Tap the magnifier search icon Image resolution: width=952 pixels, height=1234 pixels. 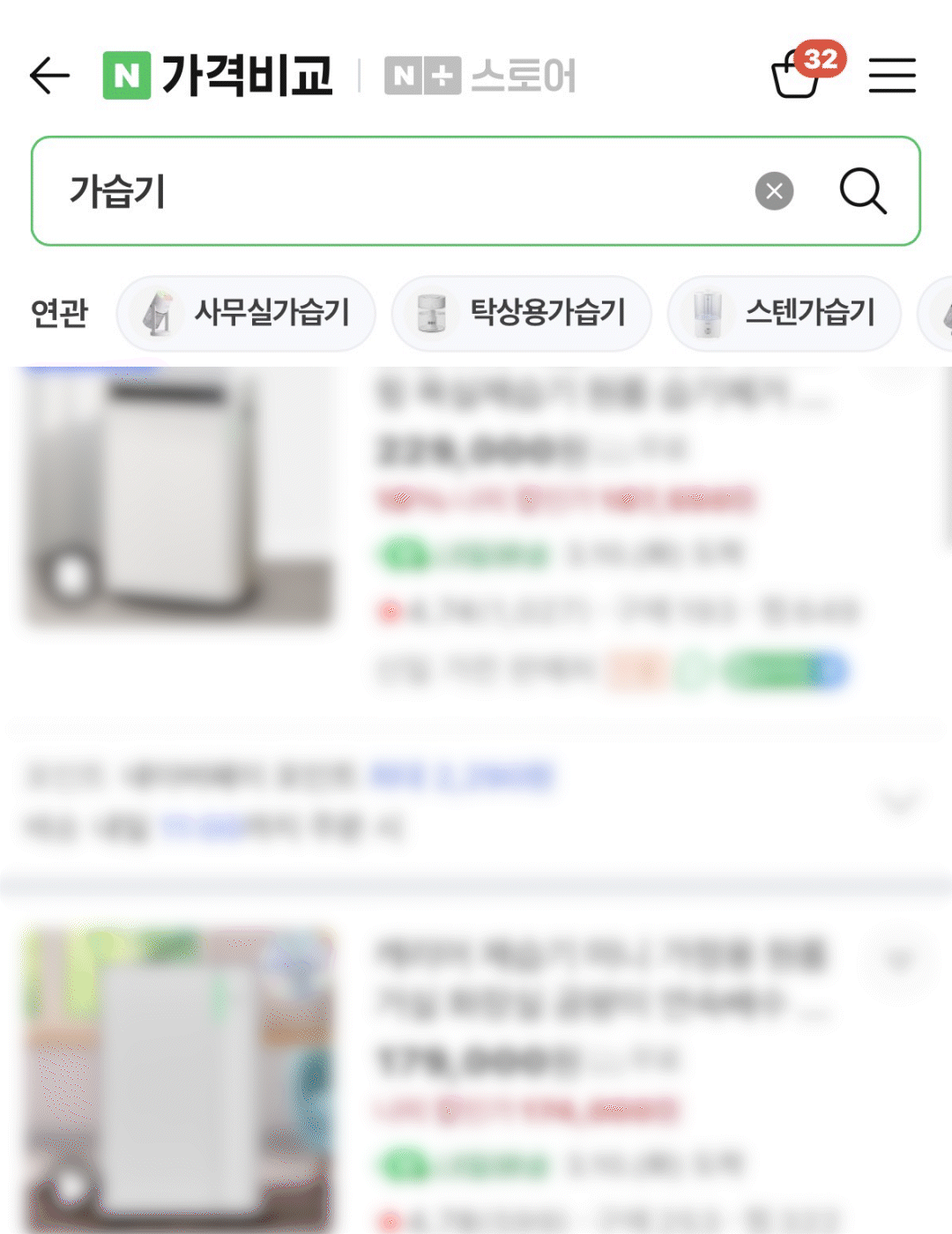[862, 191]
